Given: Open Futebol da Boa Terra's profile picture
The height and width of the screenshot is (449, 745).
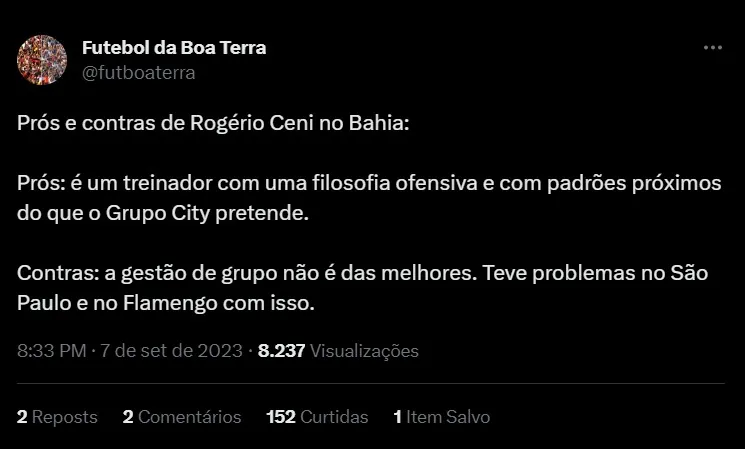Looking at the screenshot, I should click(x=43, y=59).
